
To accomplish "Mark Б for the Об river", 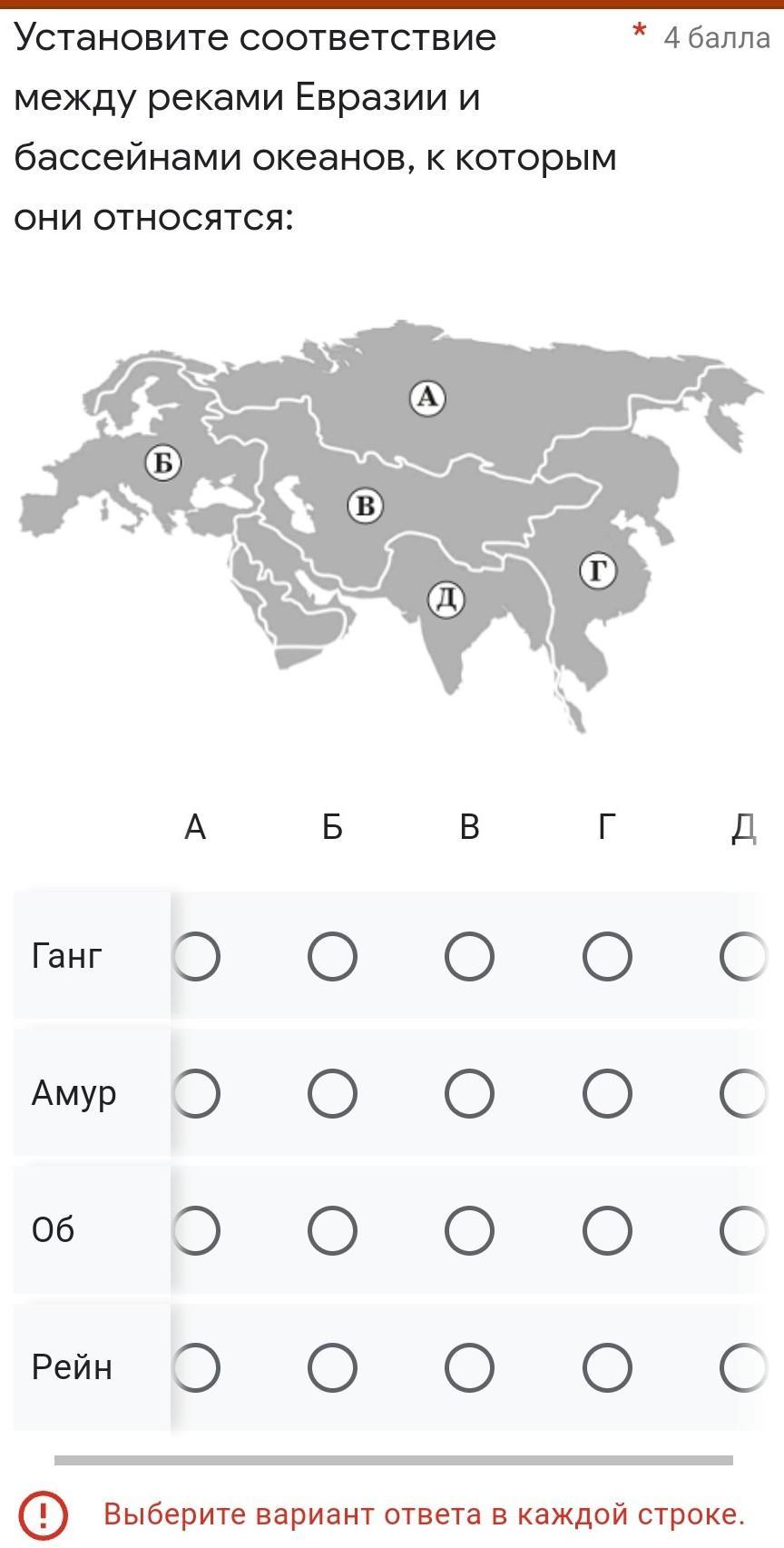I will point(332,1231).
